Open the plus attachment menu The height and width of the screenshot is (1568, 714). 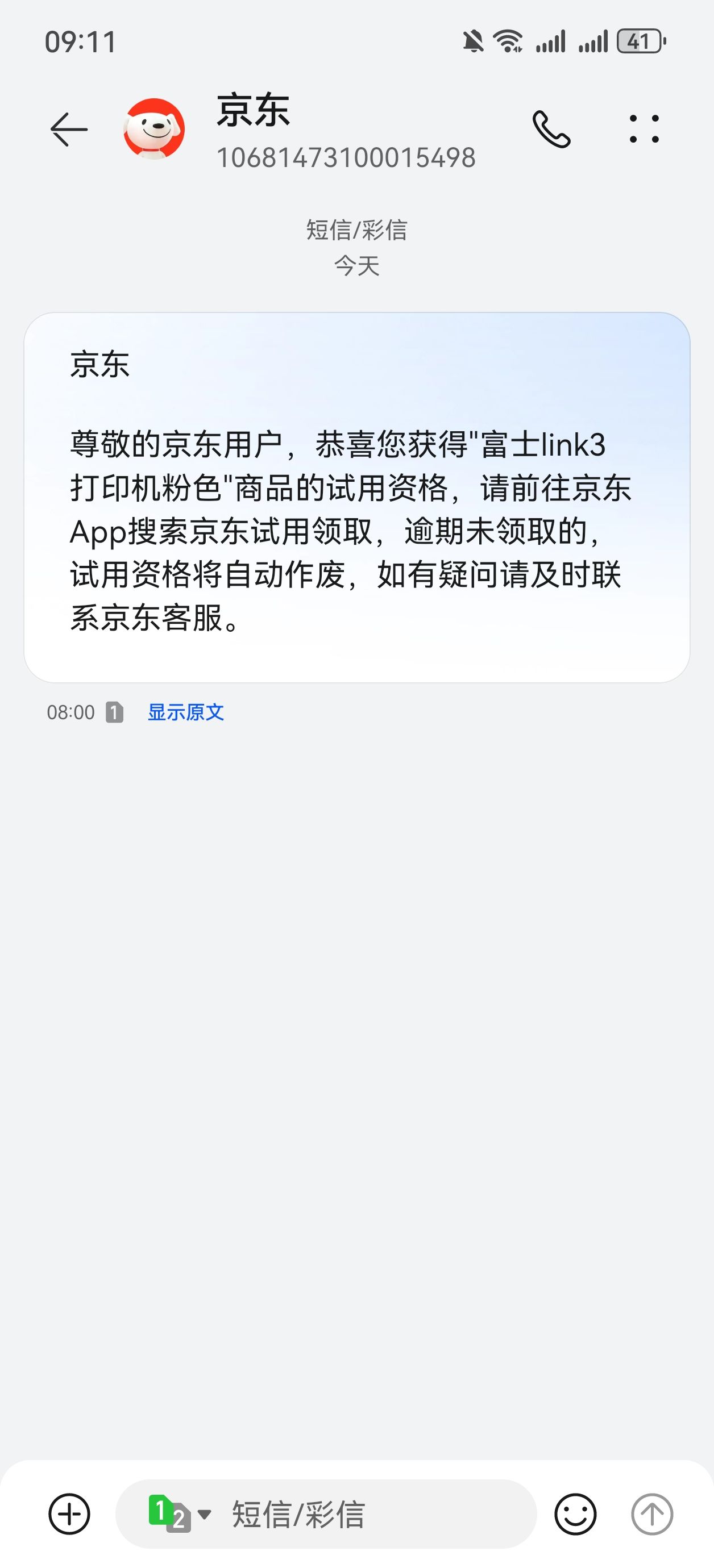(x=69, y=1513)
